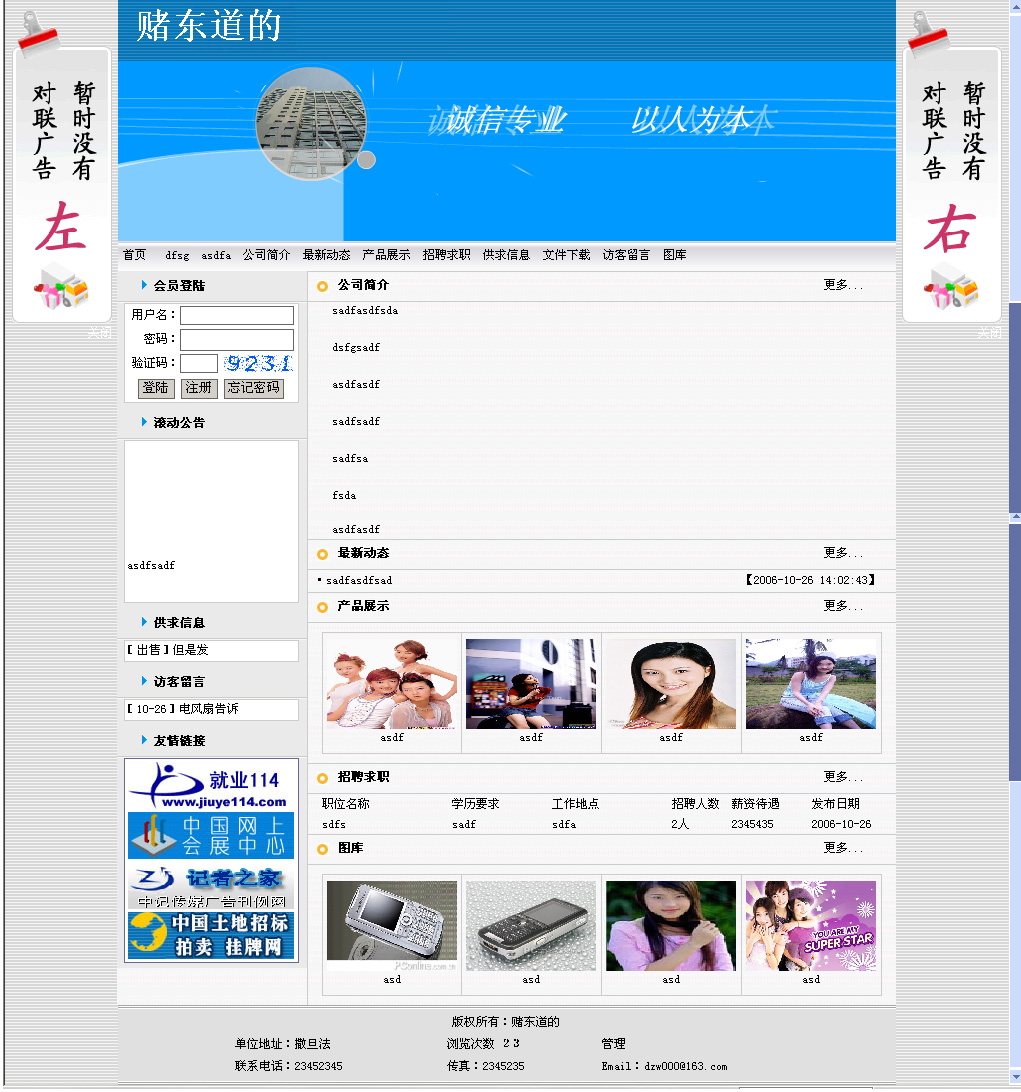
Task: Close the left 对联广告 ad
Action: pyautogui.click(x=98, y=333)
